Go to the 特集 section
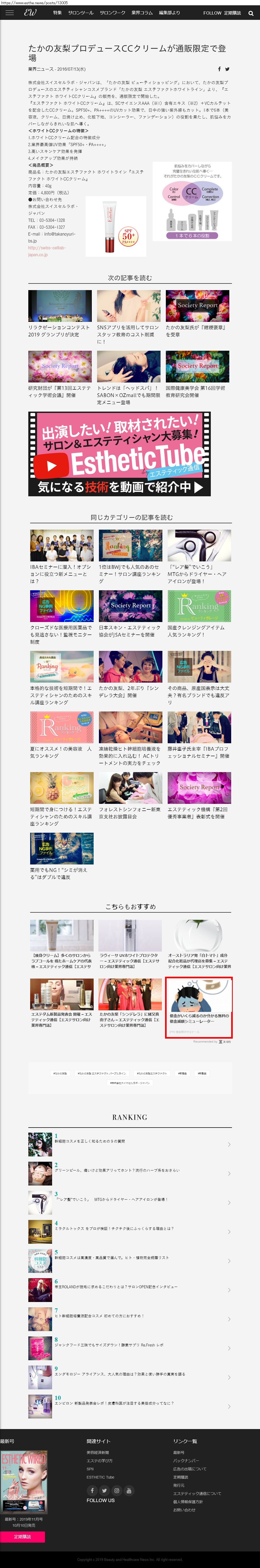Viewport: 260px width, 1568px height. 57,13
